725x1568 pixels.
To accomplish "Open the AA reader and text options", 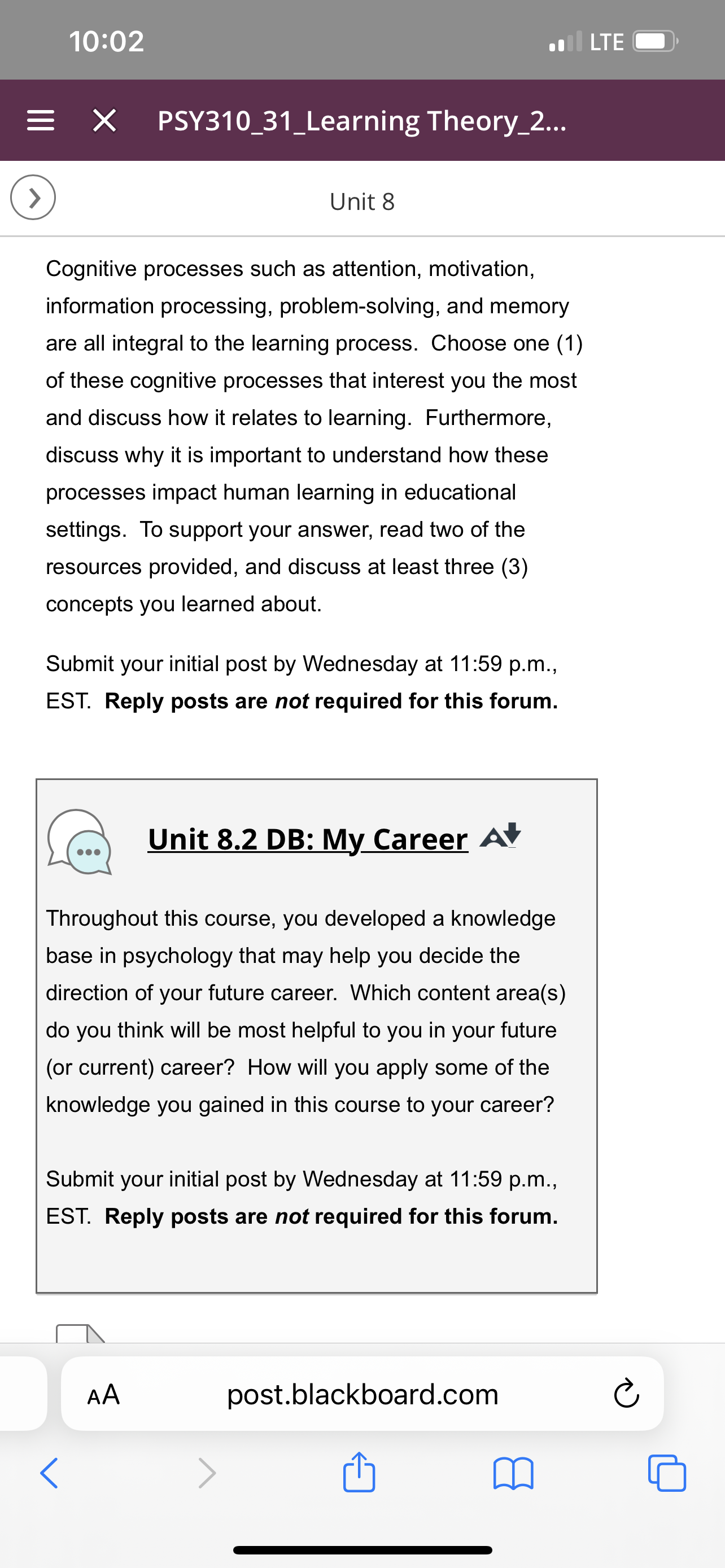I will (x=103, y=1395).
